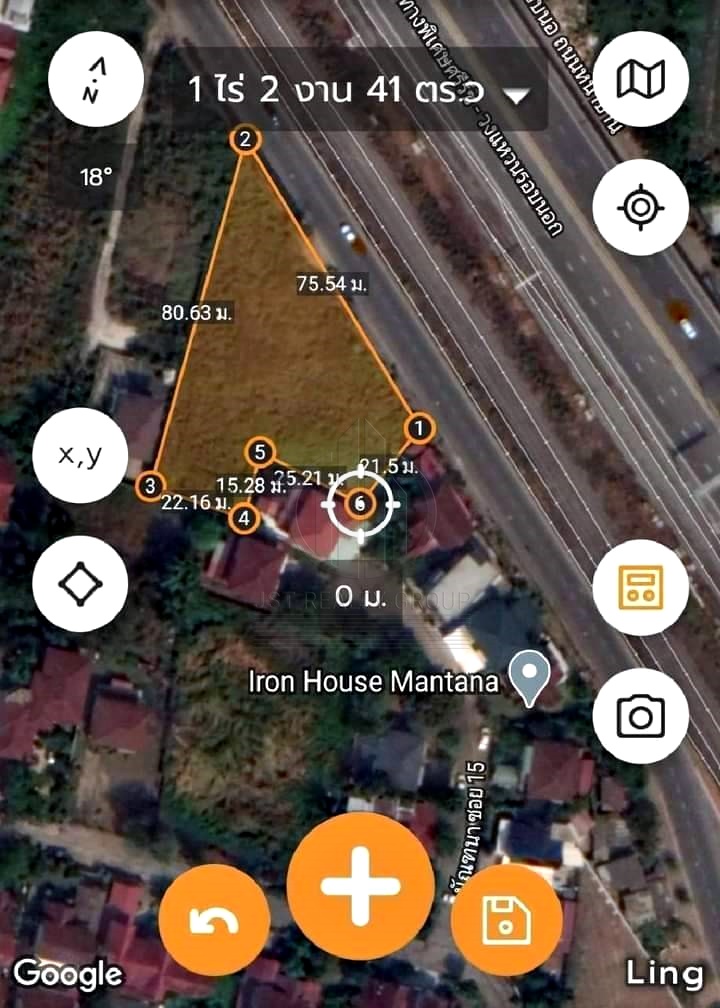Center map on my location
720x1008 pixels.
click(640, 208)
